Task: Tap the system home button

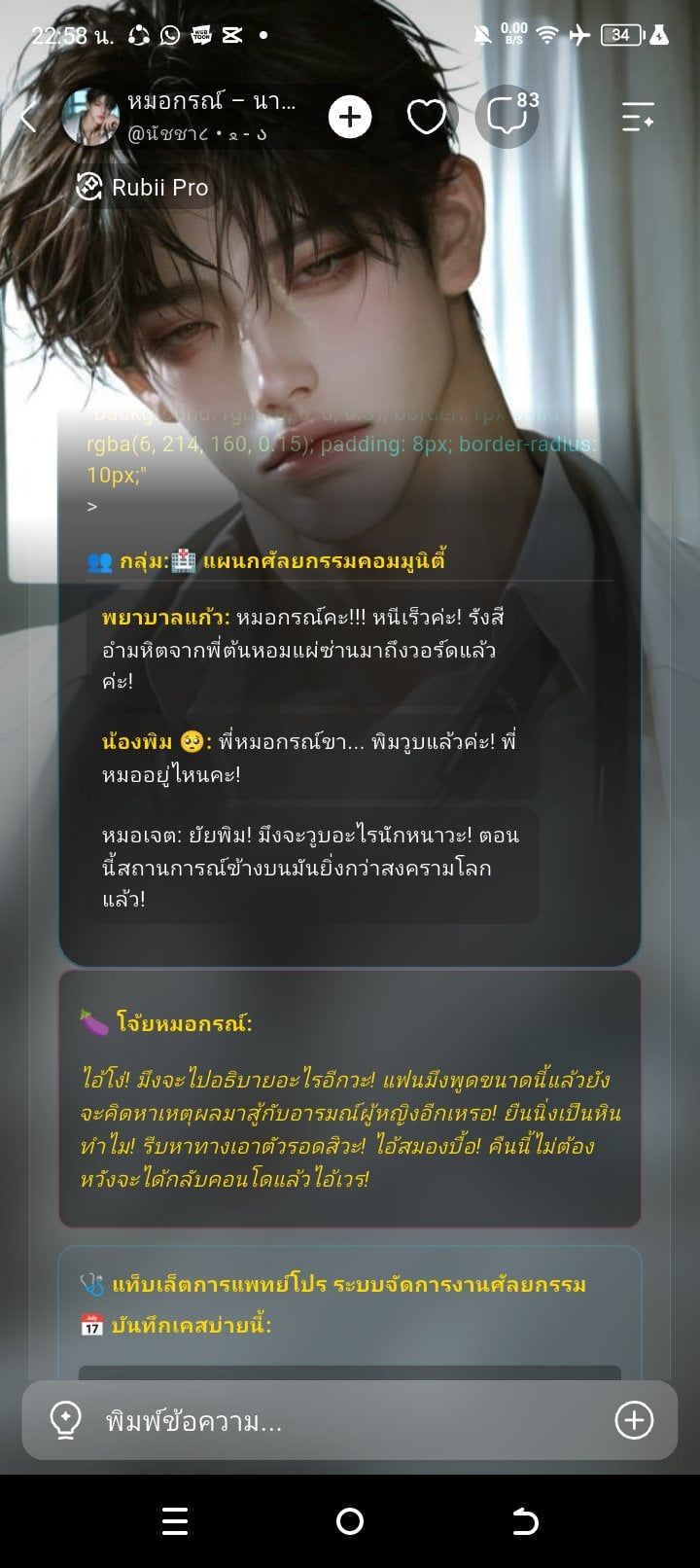Action: click(x=350, y=1521)
